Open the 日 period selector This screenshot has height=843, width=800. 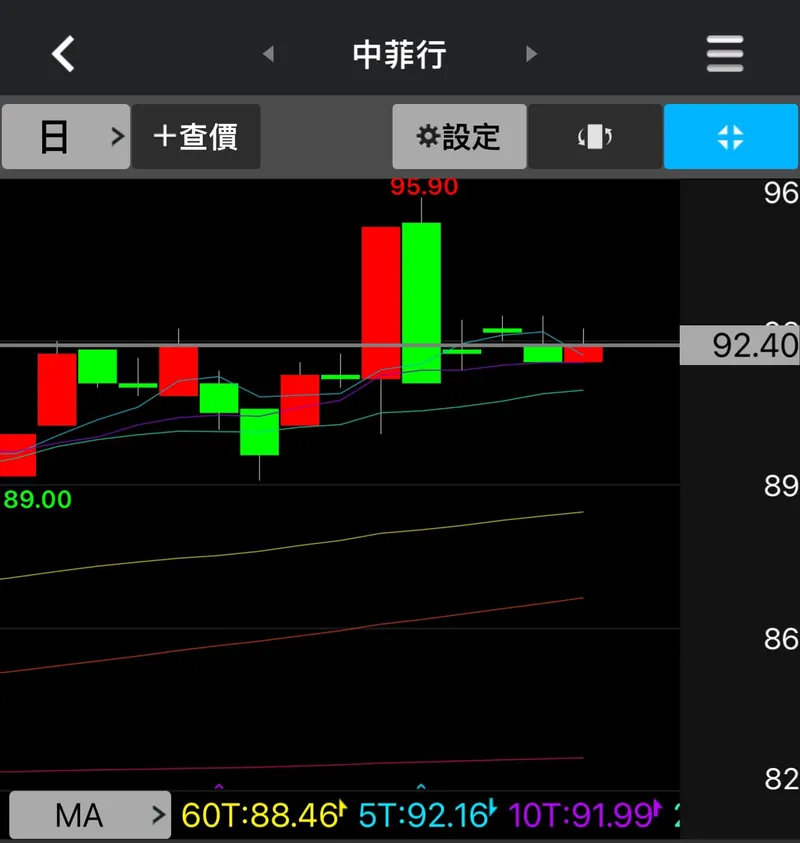66,137
